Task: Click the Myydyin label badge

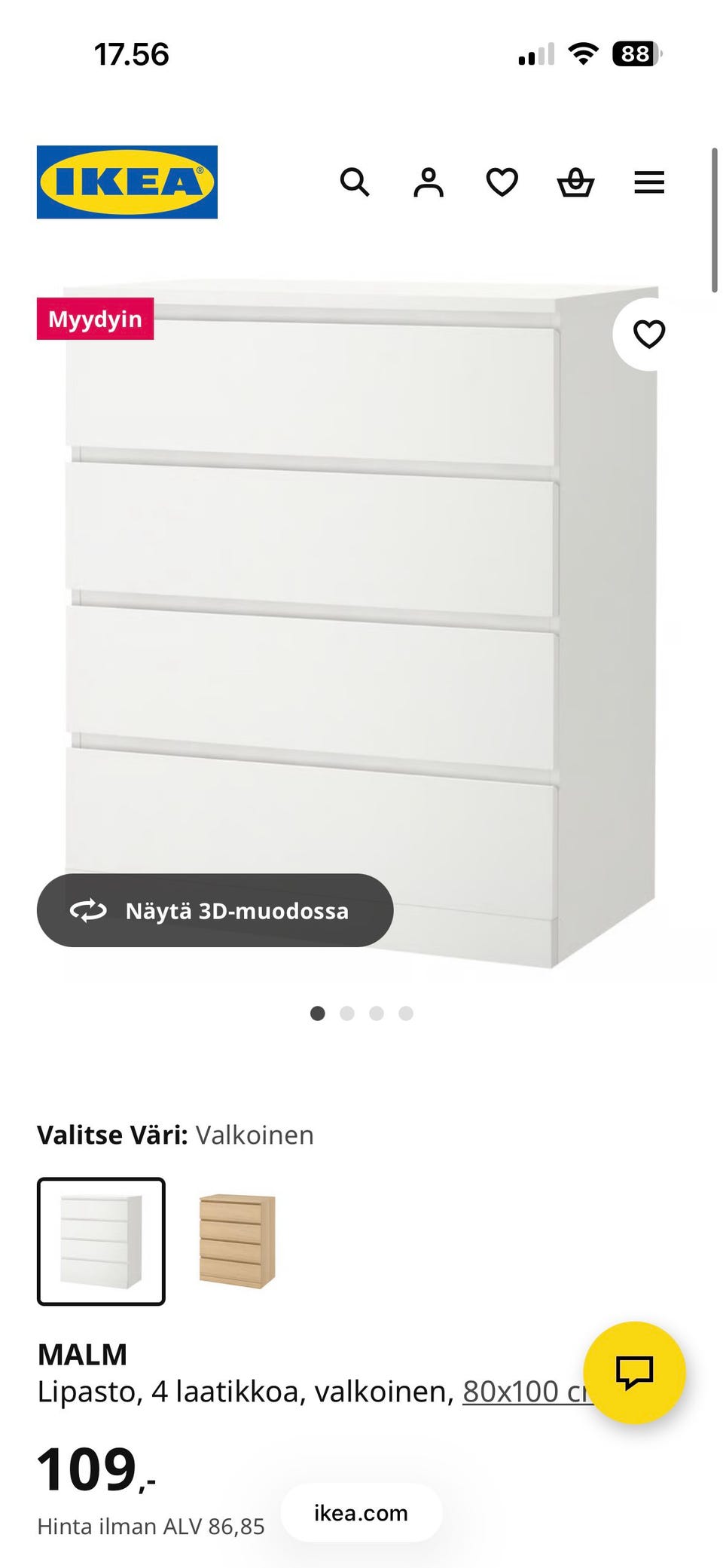Action: tap(94, 318)
